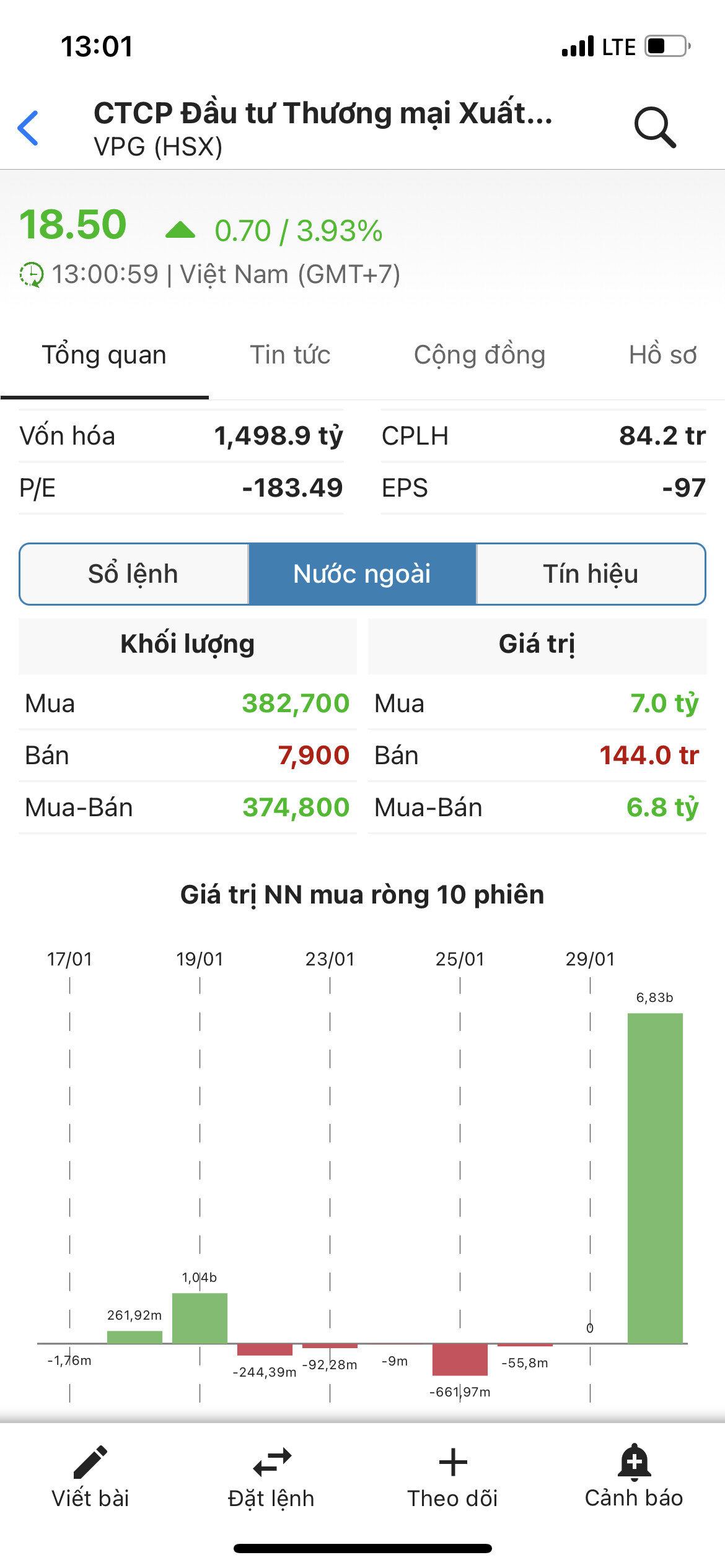The image size is (725, 1568).
Task: View the Tín hiệu segment
Action: [x=591, y=574]
